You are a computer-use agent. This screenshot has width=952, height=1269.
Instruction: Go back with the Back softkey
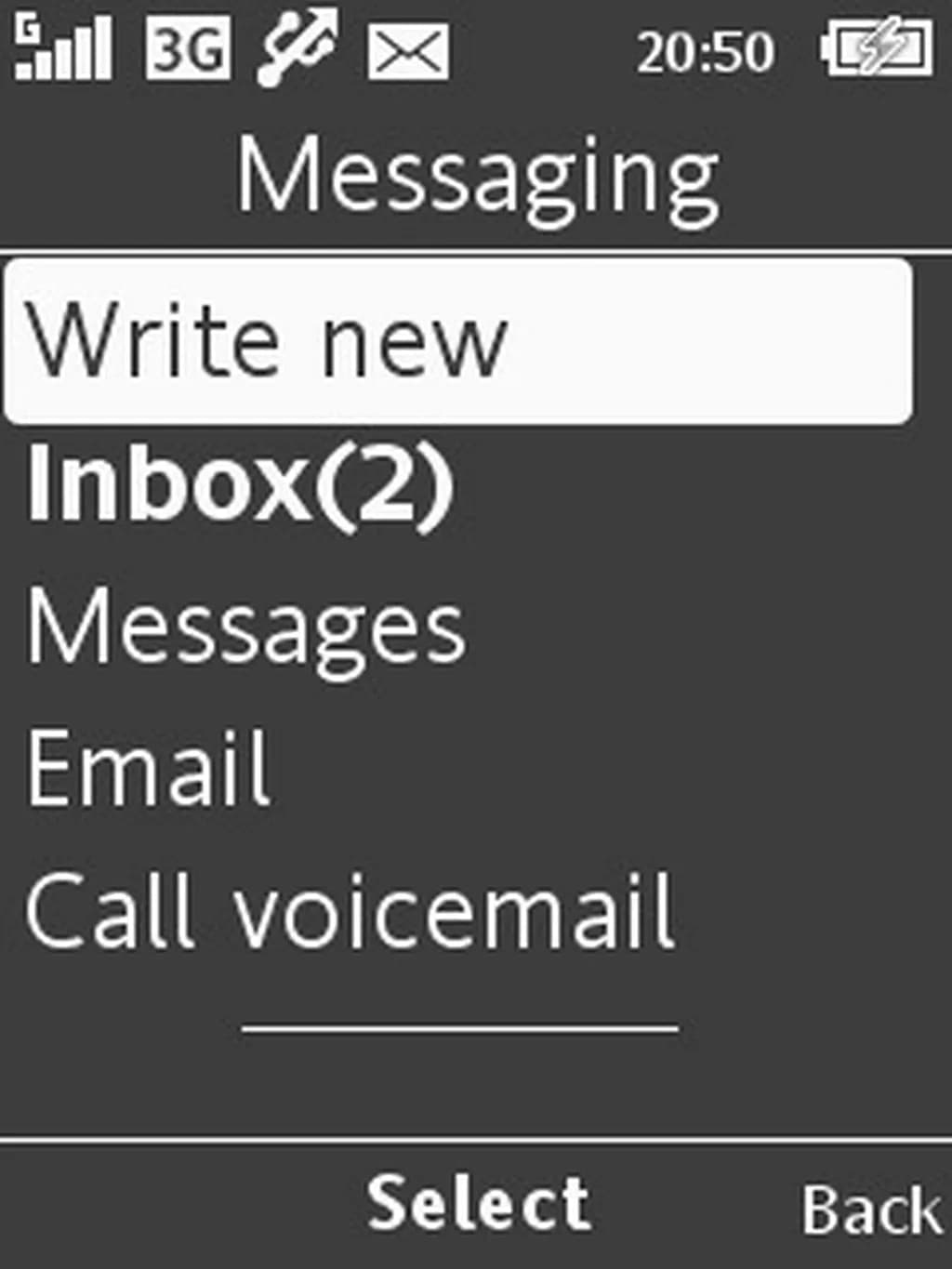(870, 1209)
